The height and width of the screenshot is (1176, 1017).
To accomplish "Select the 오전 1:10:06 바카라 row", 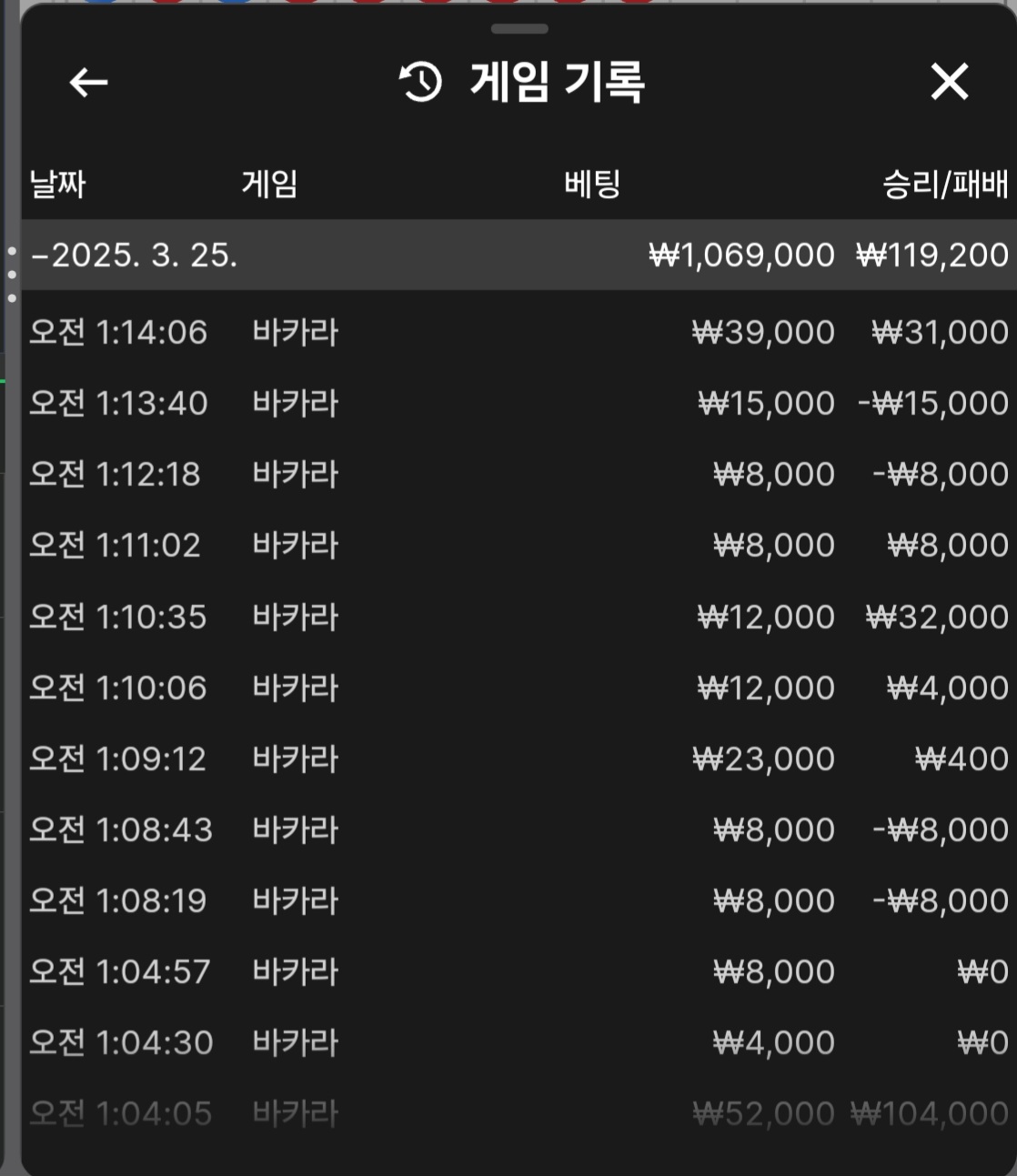I will tap(519, 688).
